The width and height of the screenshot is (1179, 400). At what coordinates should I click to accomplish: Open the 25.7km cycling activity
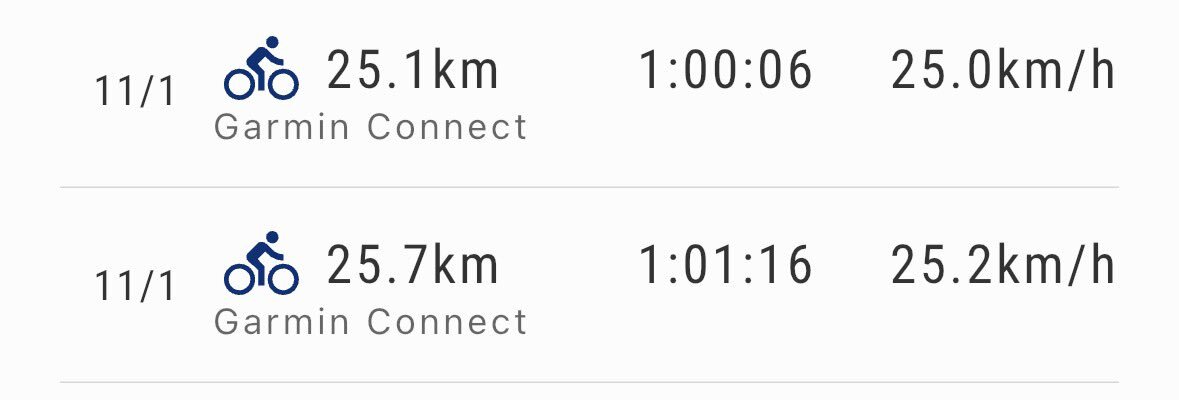coord(590,284)
